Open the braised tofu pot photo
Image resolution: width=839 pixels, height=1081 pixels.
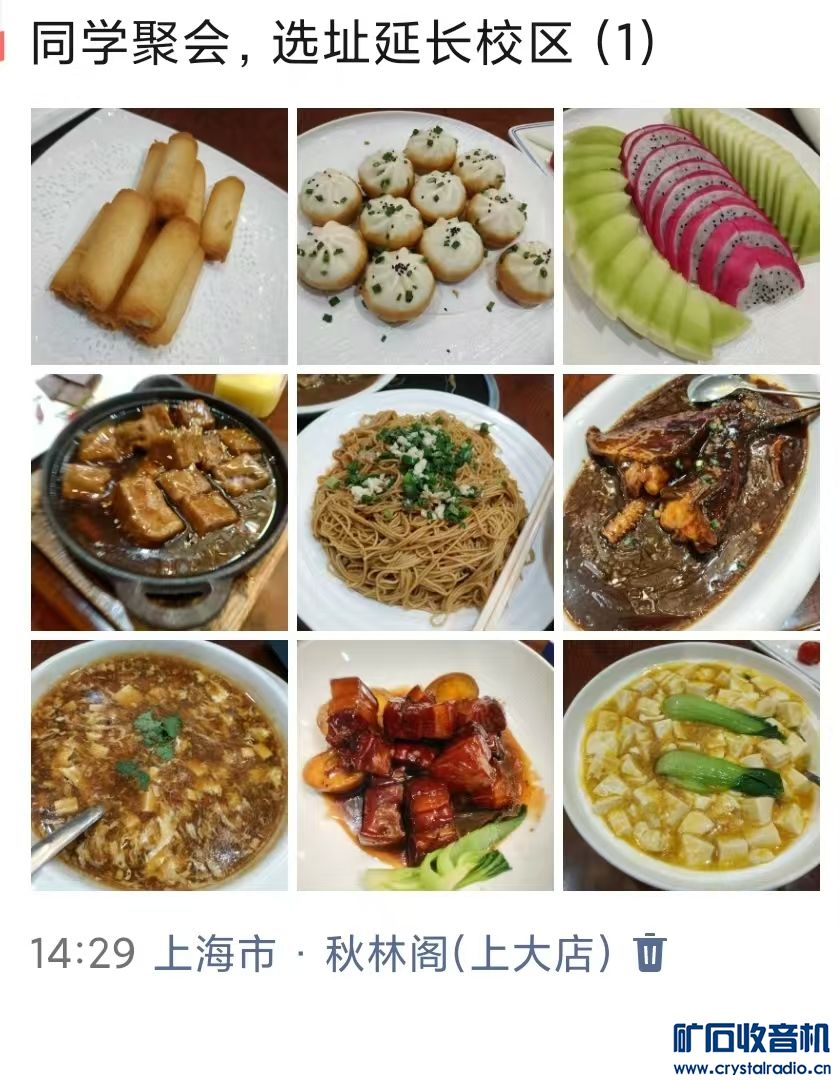point(159,502)
